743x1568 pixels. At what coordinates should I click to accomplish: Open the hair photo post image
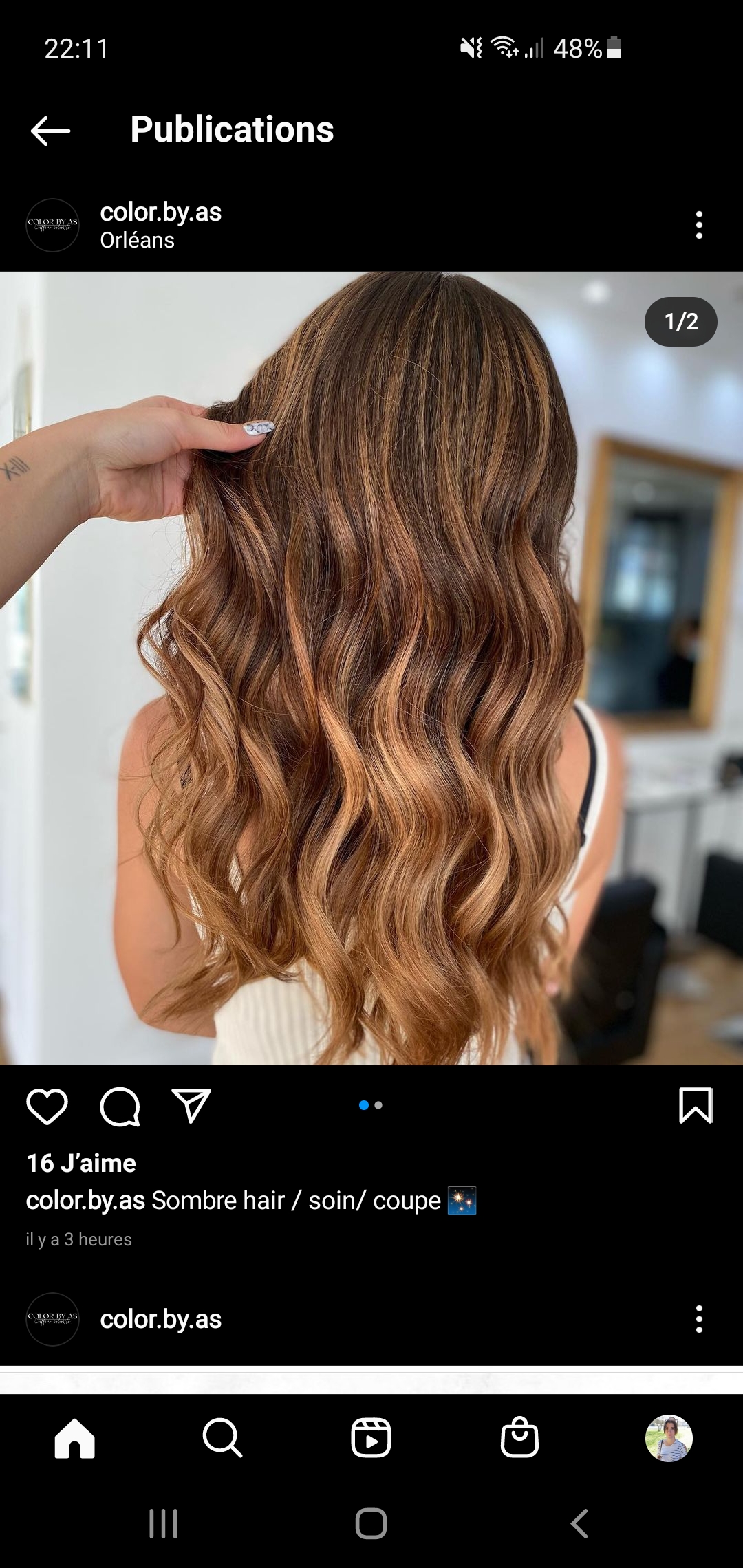[x=371, y=667]
